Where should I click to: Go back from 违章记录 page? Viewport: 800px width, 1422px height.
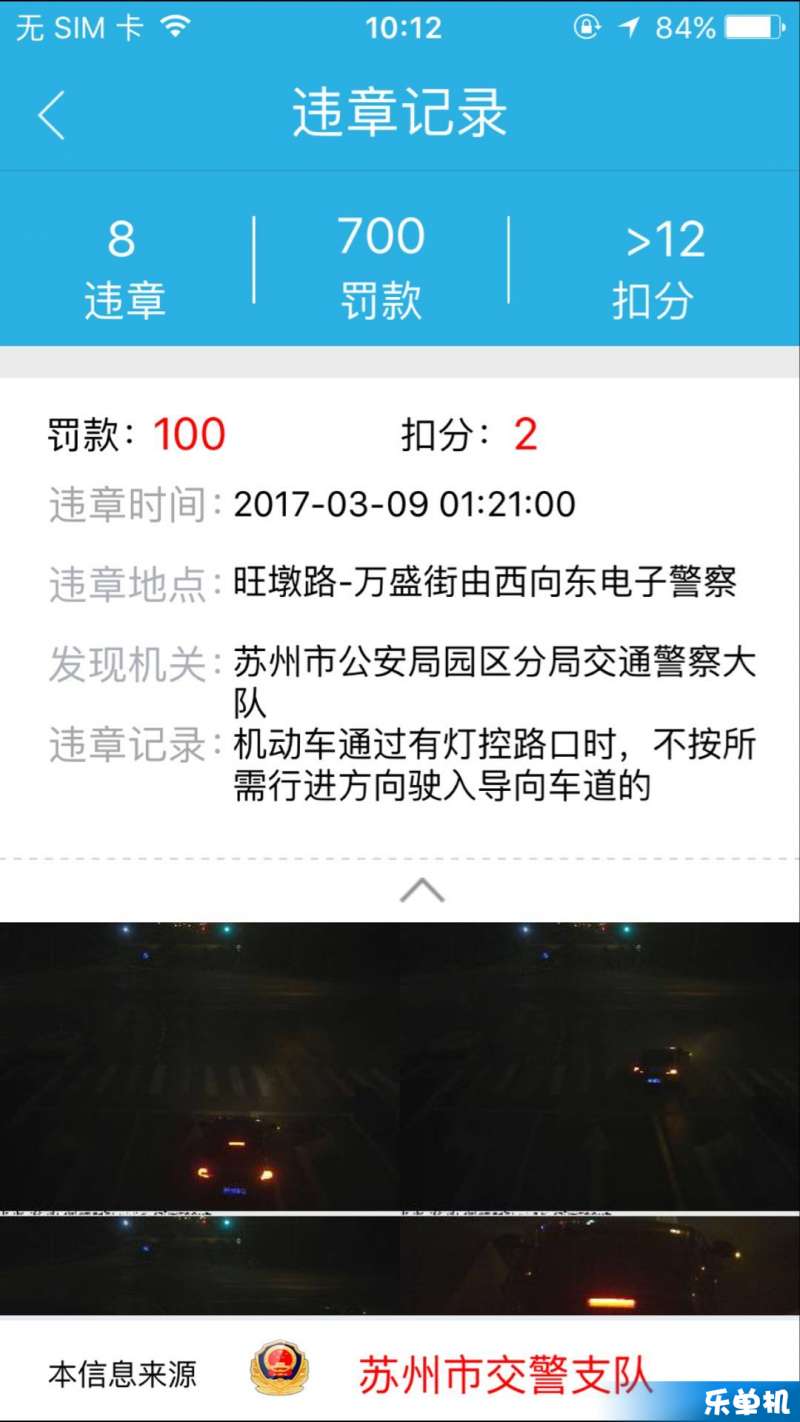pos(52,114)
